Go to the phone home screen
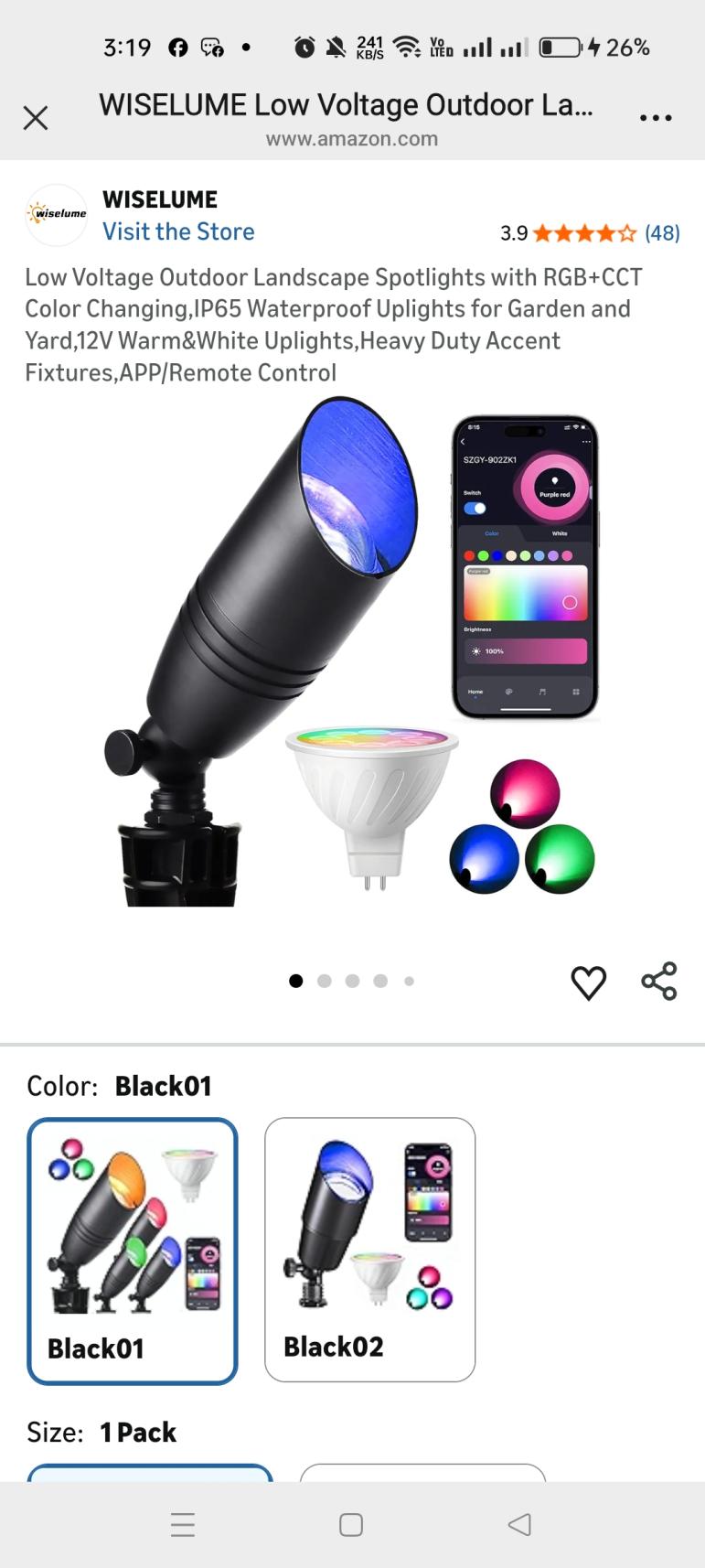Image resolution: width=705 pixels, height=1568 pixels. tap(351, 1524)
